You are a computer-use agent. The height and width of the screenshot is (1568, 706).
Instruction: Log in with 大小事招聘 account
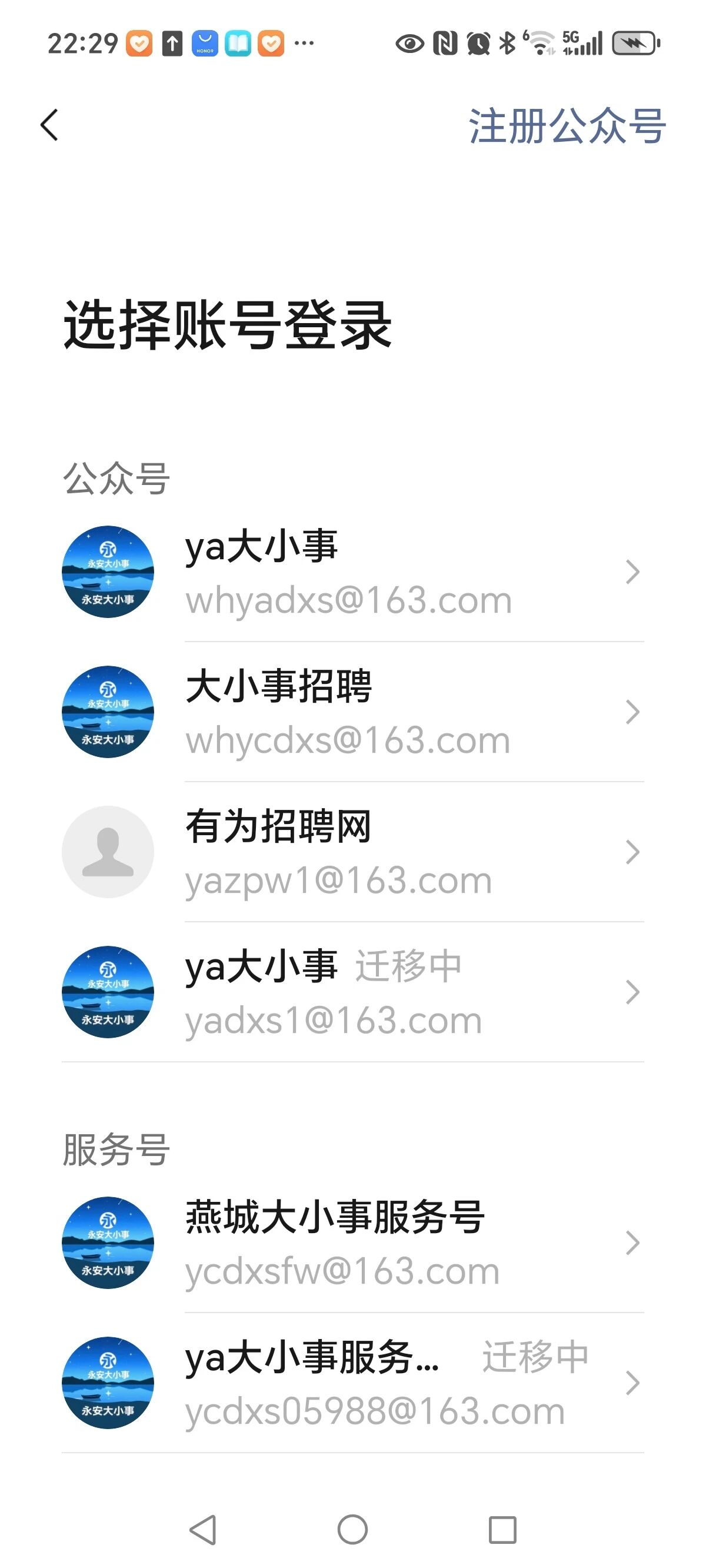pos(353,712)
